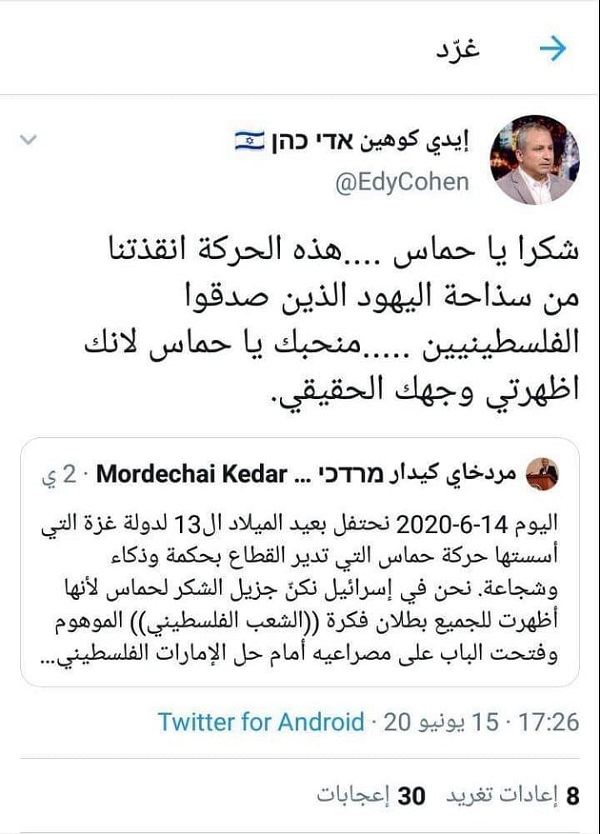
Task: Open Edy Cohen's profile picture
Action: click(534, 160)
